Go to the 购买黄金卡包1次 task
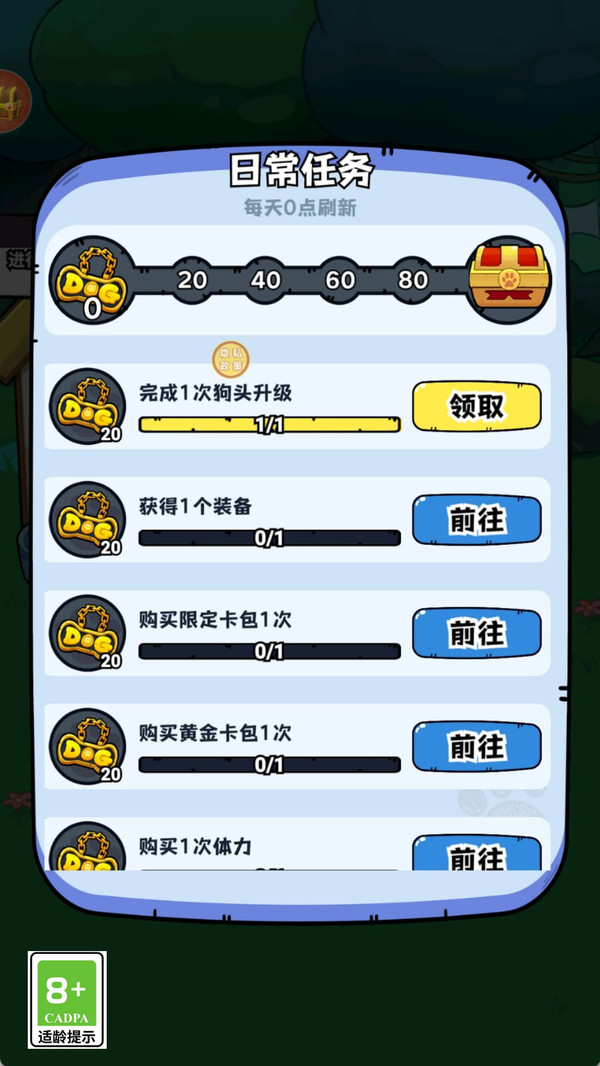This screenshot has height=1066, width=600. [x=476, y=746]
